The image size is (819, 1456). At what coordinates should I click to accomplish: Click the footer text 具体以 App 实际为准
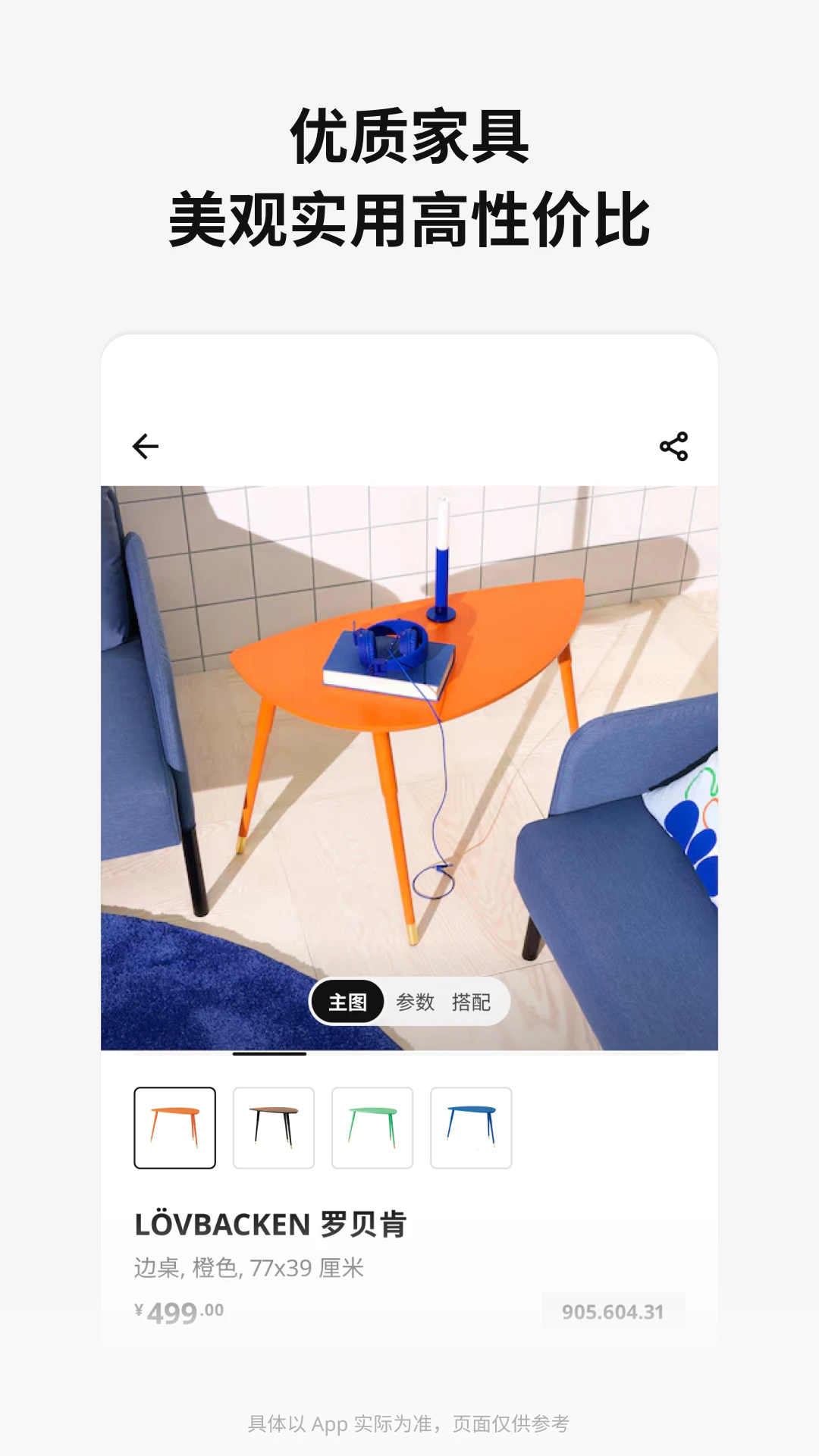point(409,1424)
